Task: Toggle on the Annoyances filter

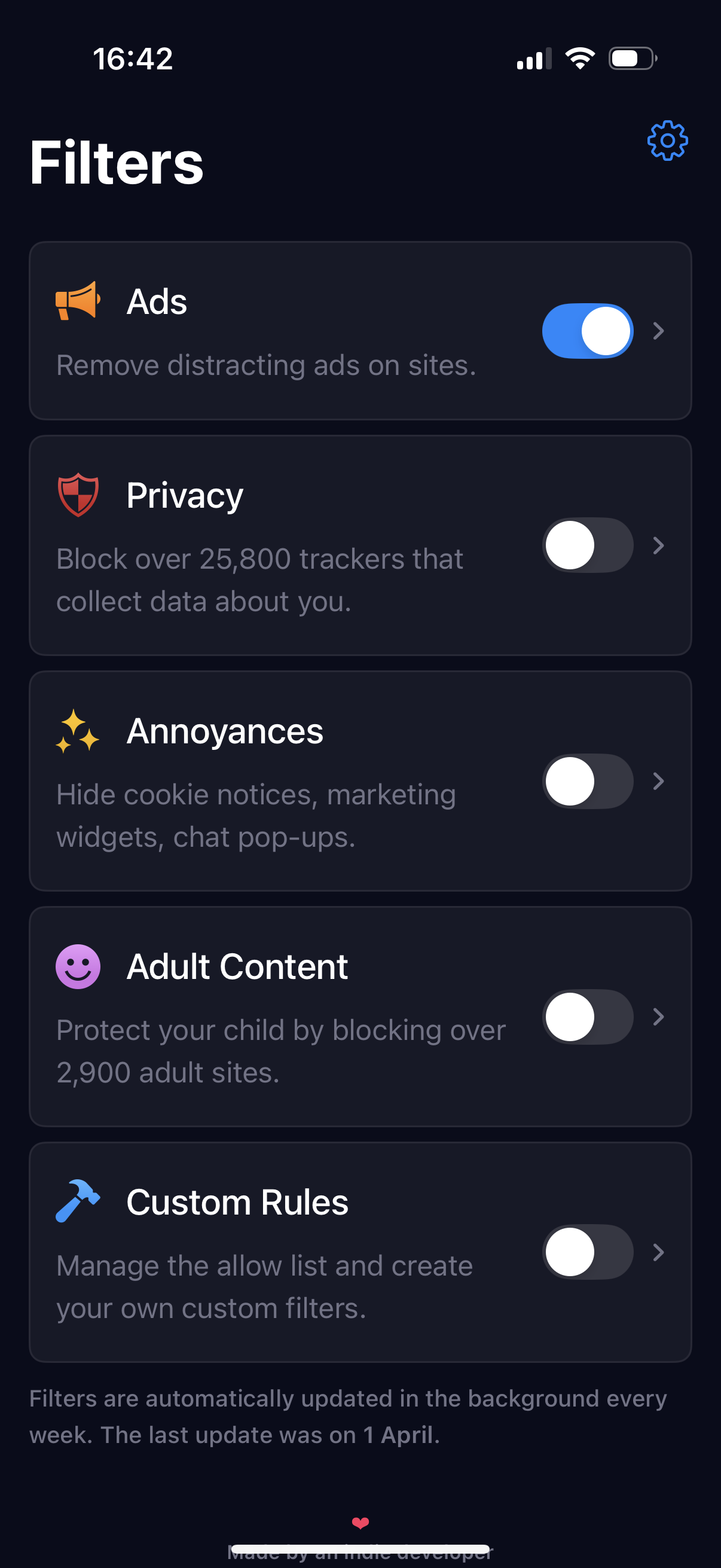Action: [x=588, y=781]
